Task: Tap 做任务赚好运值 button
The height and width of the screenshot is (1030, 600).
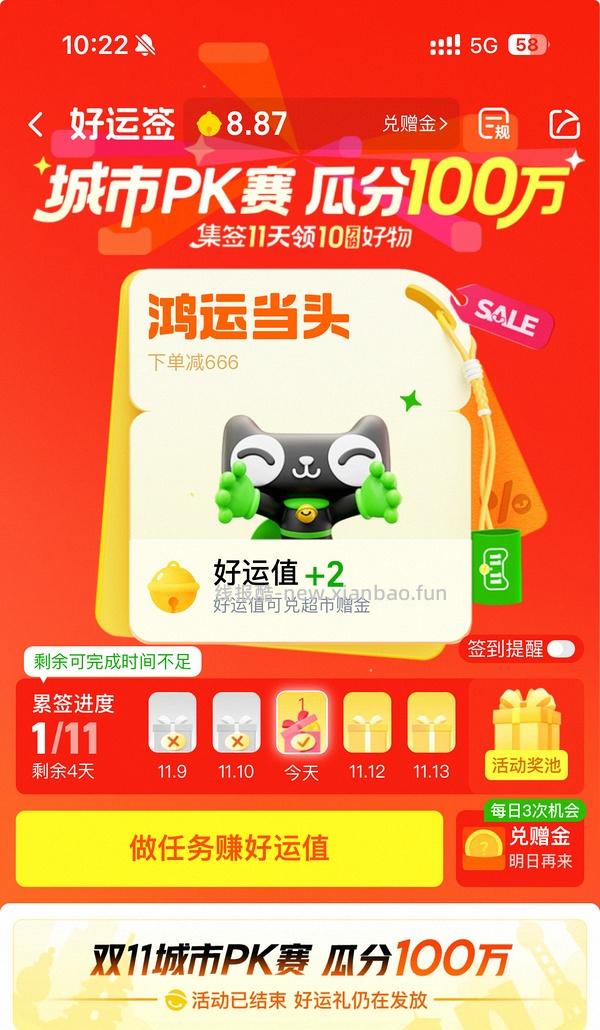Action: coord(229,848)
